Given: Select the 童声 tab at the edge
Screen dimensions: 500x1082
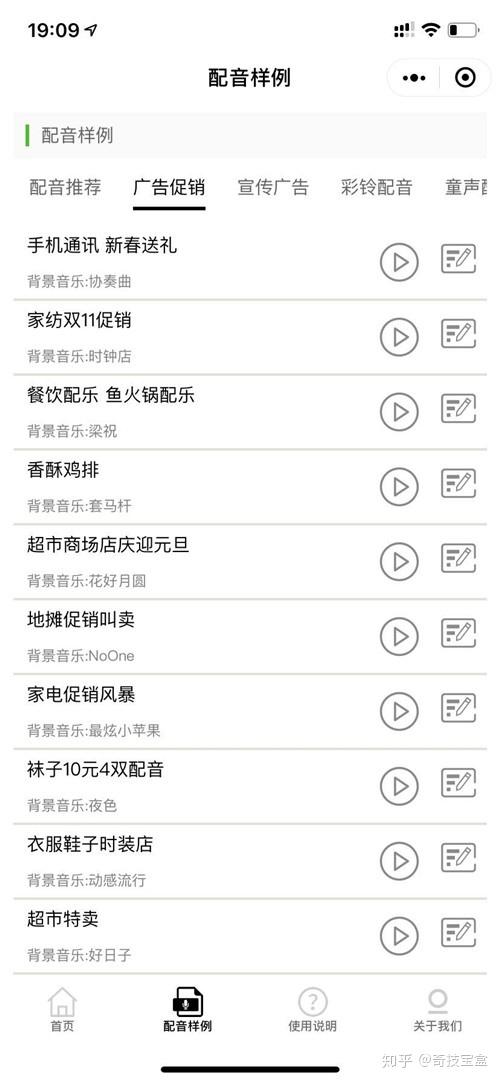Looking at the screenshot, I should click(466, 187).
